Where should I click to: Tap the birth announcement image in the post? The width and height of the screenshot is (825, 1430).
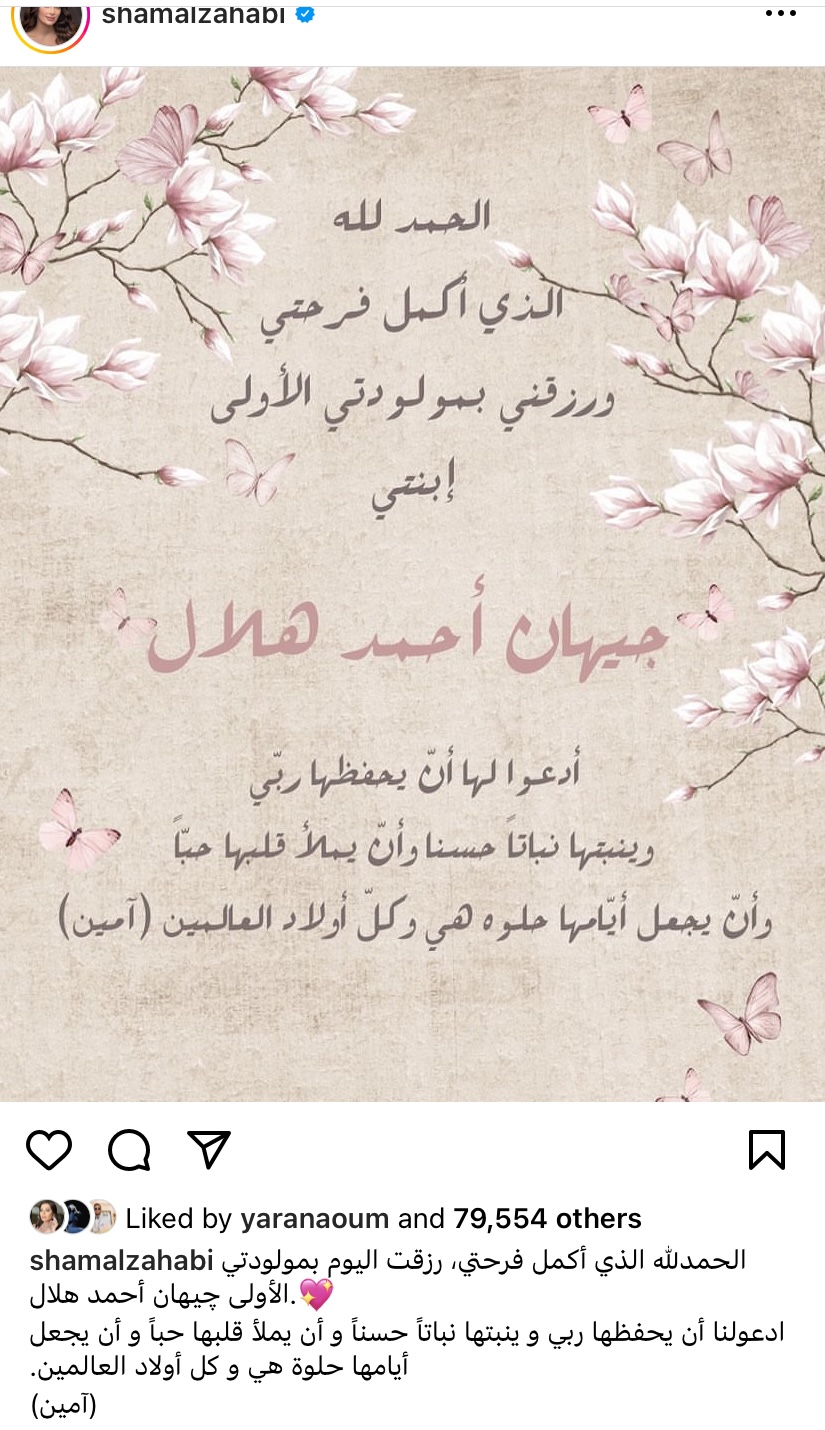click(x=412, y=584)
